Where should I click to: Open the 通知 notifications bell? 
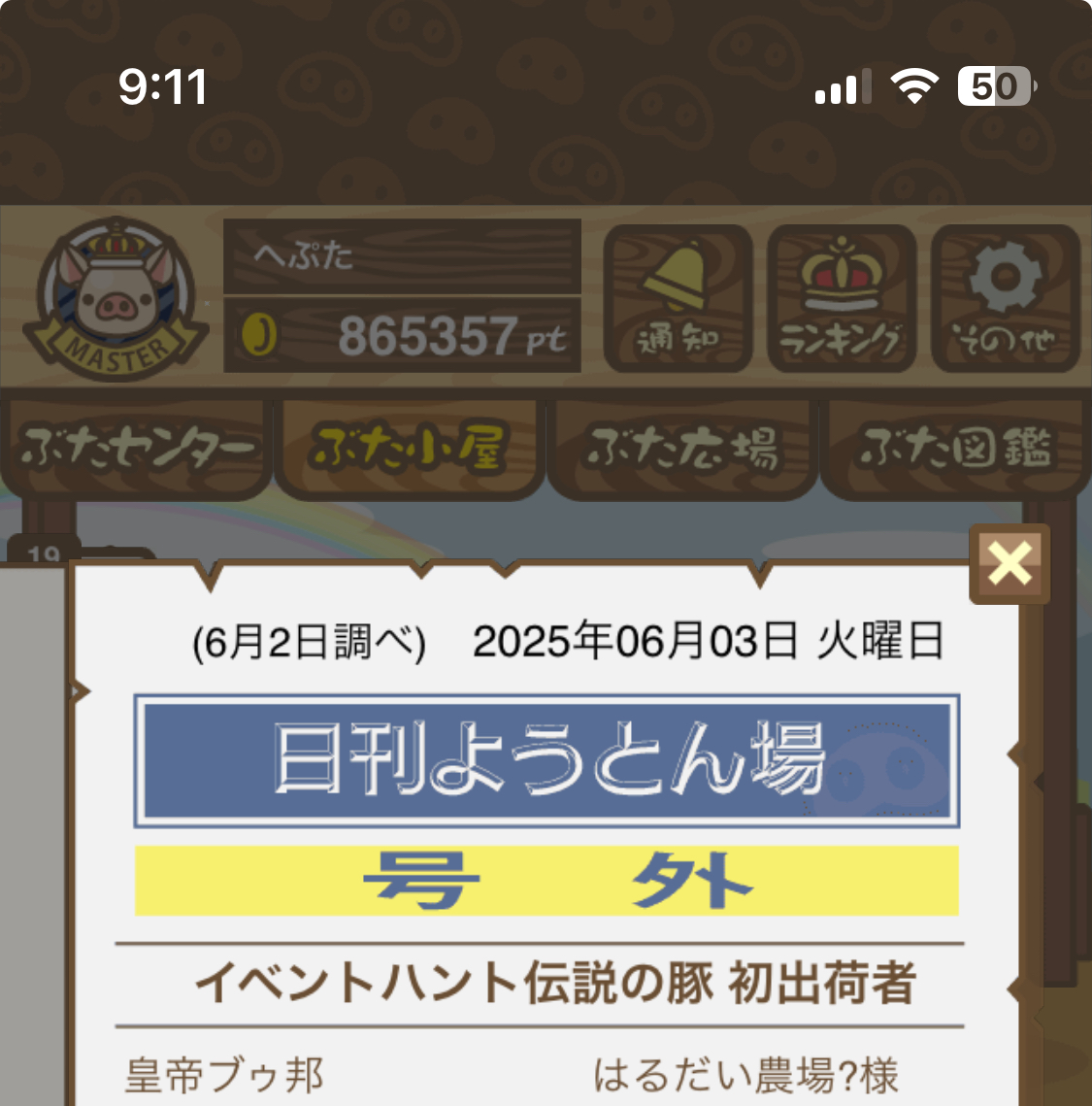(678, 299)
